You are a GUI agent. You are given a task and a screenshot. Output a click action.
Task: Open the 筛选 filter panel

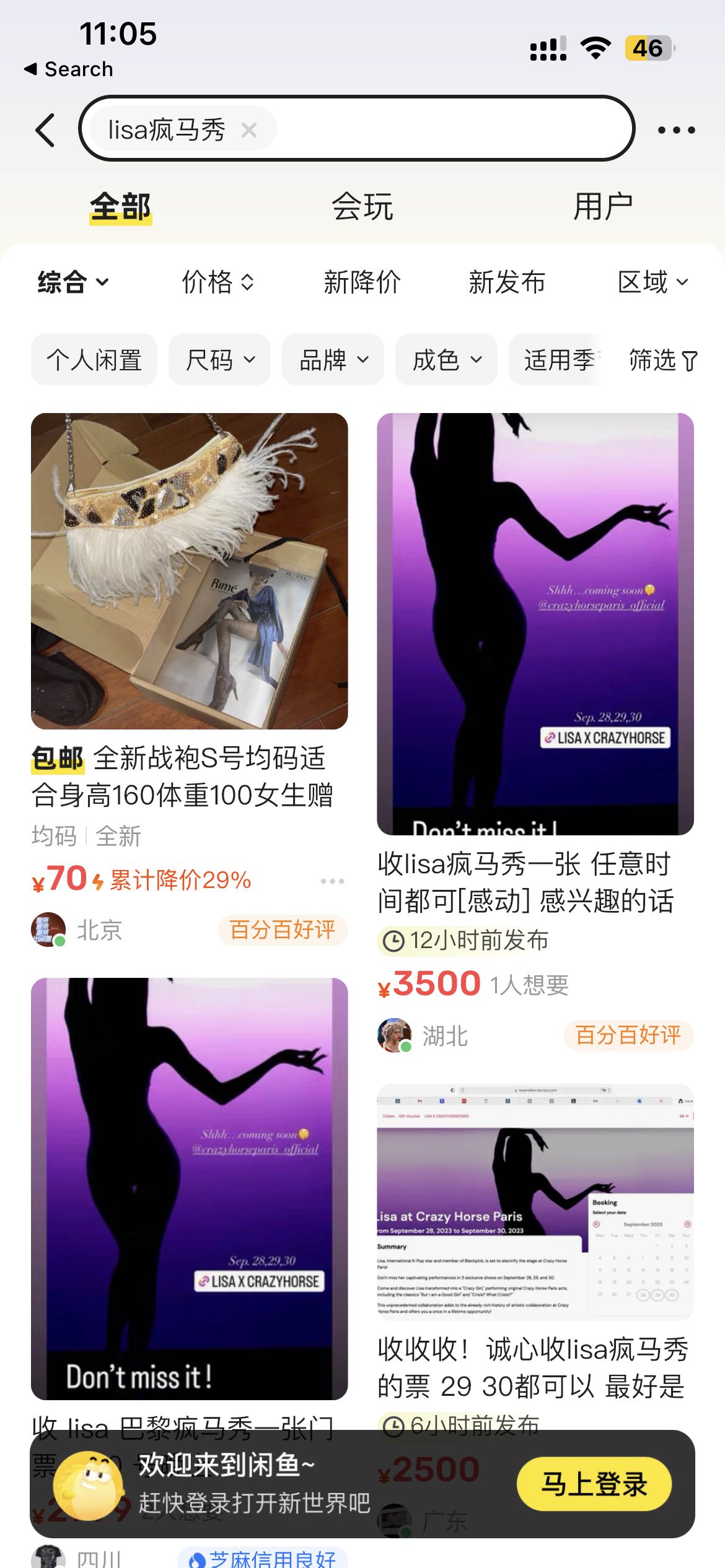(663, 360)
